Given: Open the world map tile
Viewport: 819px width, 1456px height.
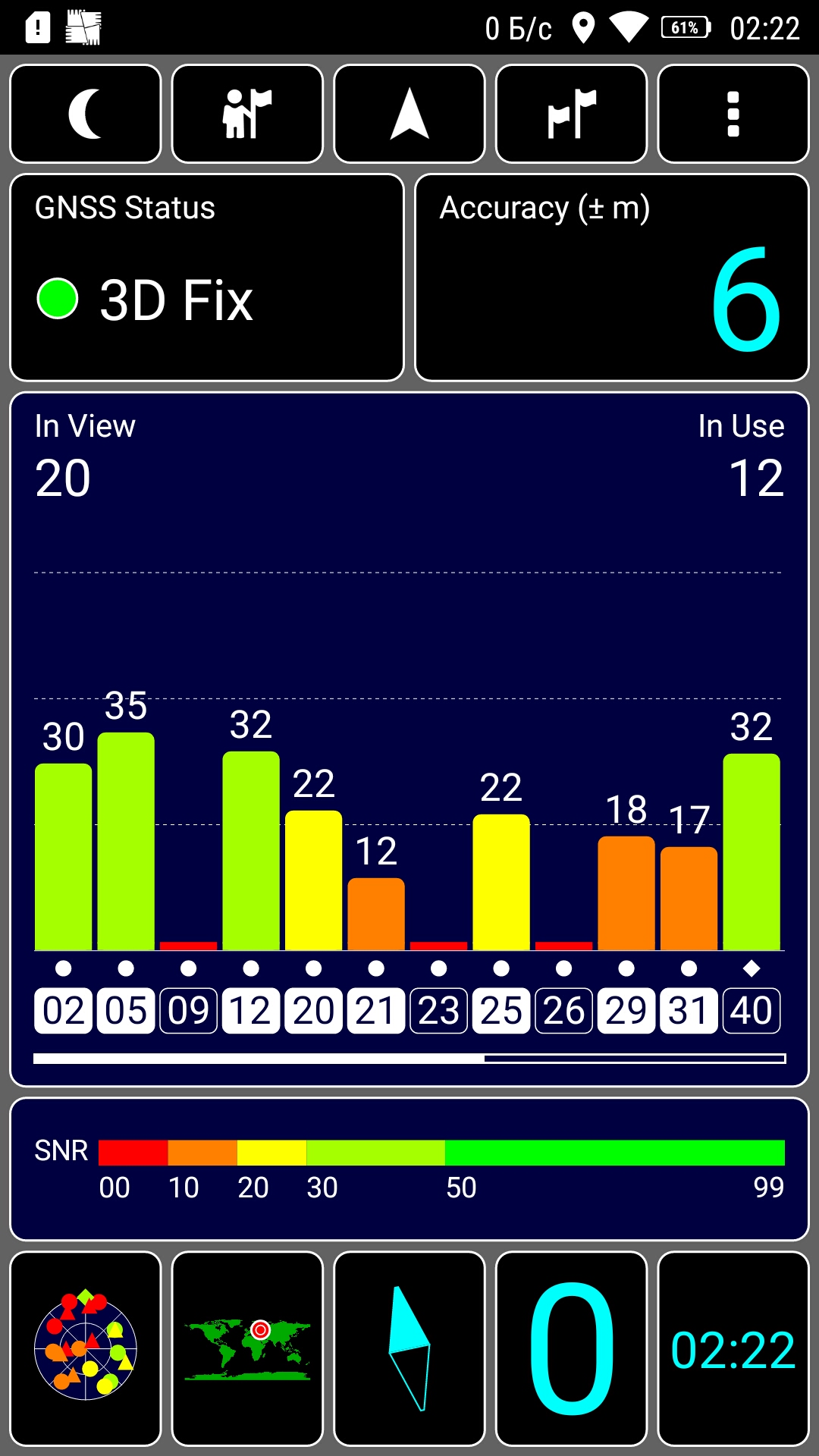Looking at the screenshot, I should click(x=247, y=1349).
